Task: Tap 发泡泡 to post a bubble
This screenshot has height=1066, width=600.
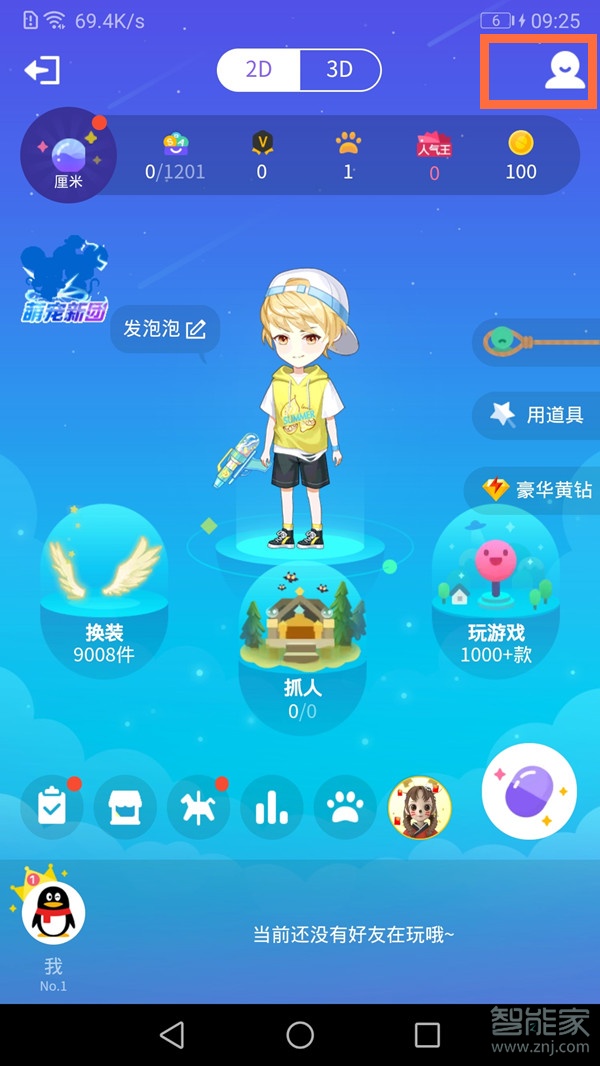Action: pyautogui.click(x=165, y=328)
